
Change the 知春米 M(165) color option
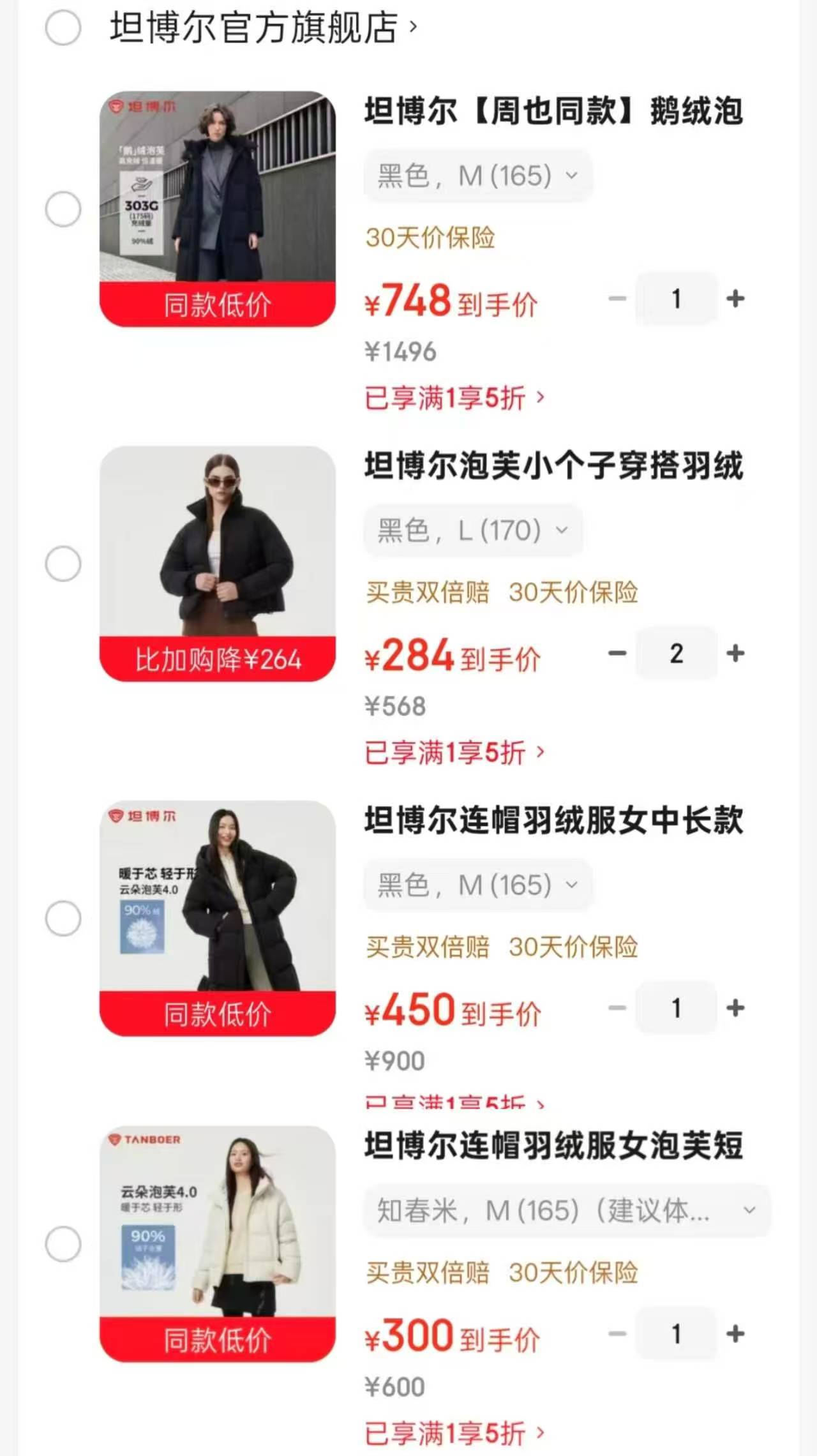point(567,1211)
